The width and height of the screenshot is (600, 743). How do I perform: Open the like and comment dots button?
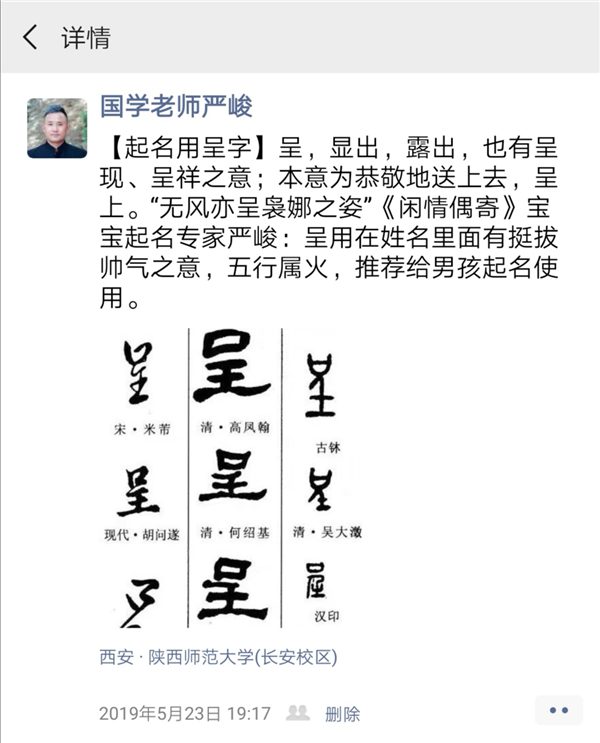(x=558, y=710)
